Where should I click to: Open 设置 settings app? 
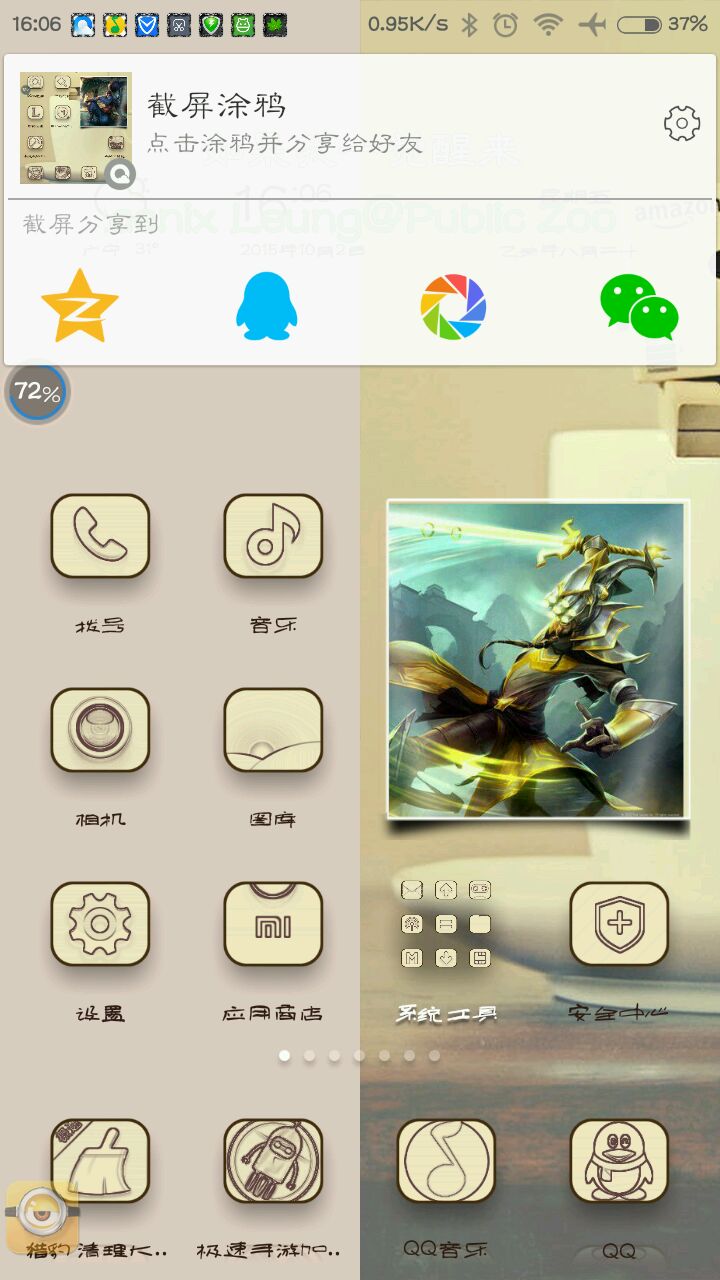[100, 924]
